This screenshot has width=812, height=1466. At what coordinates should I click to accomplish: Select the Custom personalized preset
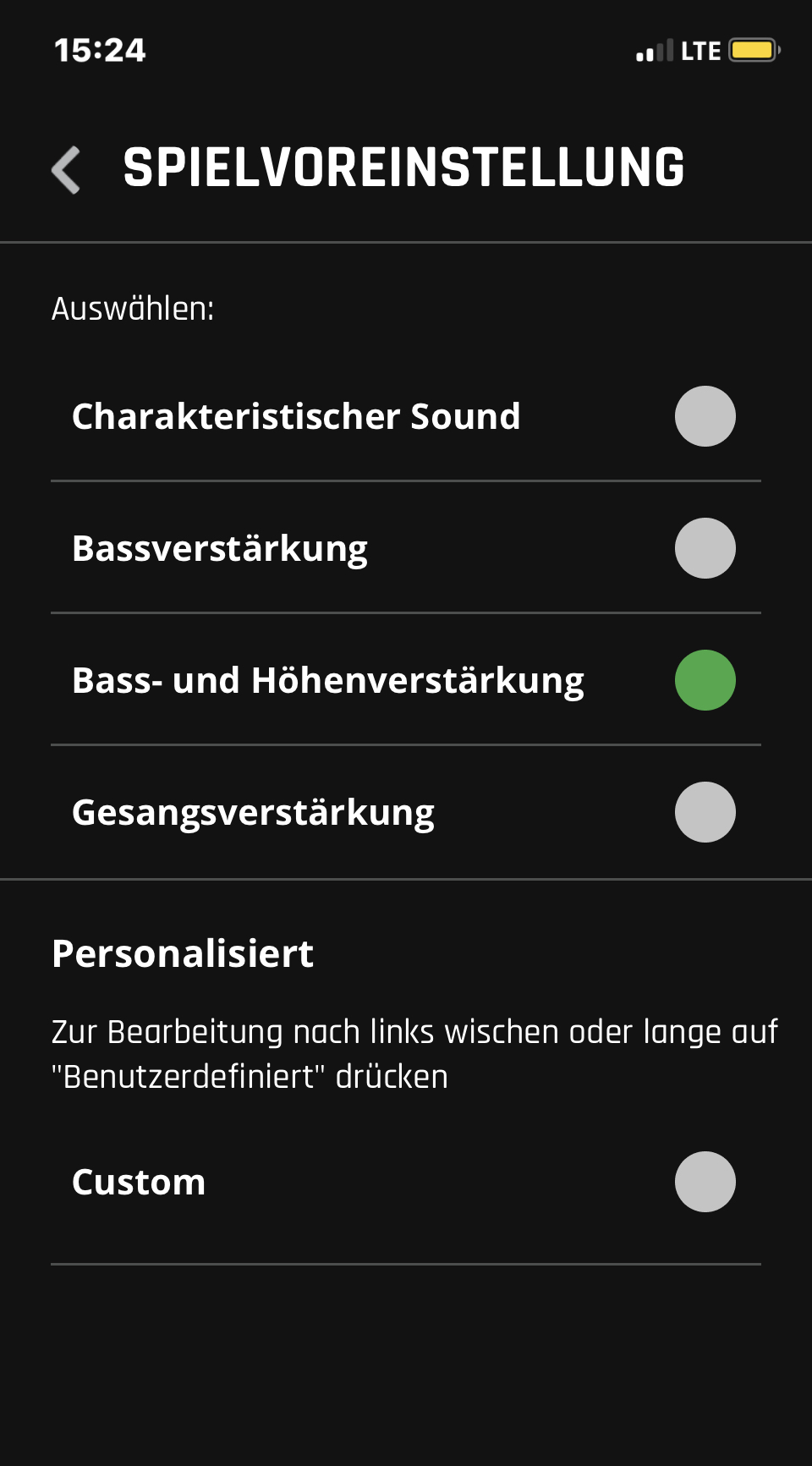[x=704, y=1182]
